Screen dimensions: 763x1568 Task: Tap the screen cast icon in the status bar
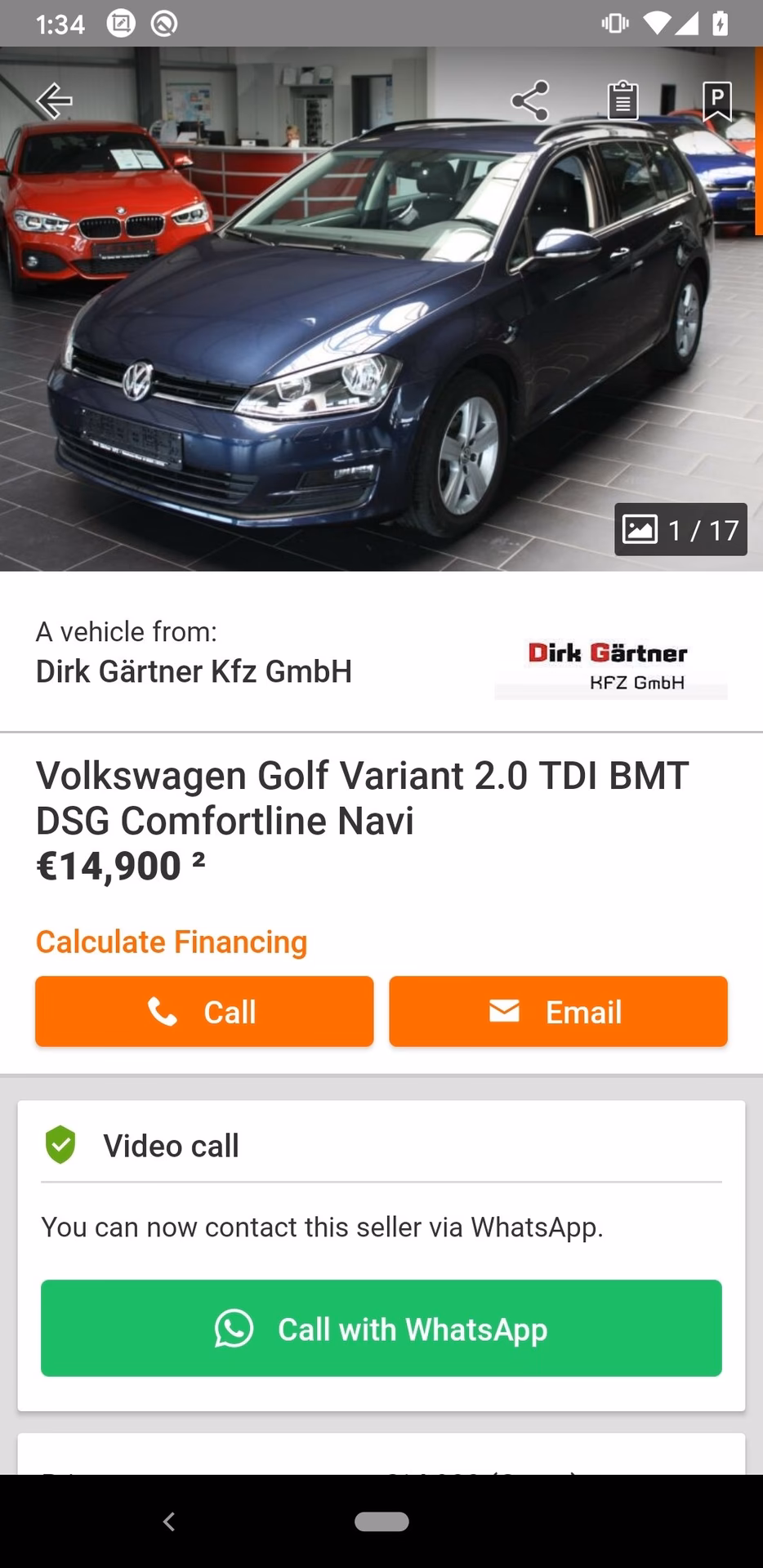pyautogui.click(x=121, y=24)
